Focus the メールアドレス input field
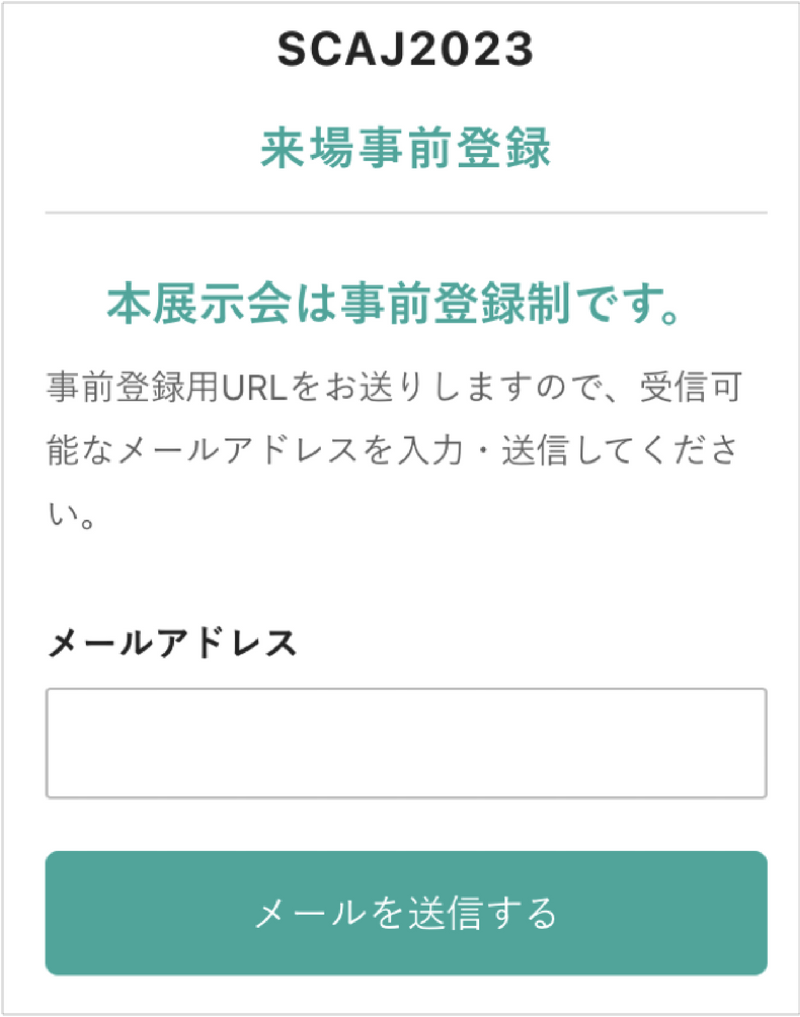Screen dimensions: 800x1017 (x=406, y=743)
